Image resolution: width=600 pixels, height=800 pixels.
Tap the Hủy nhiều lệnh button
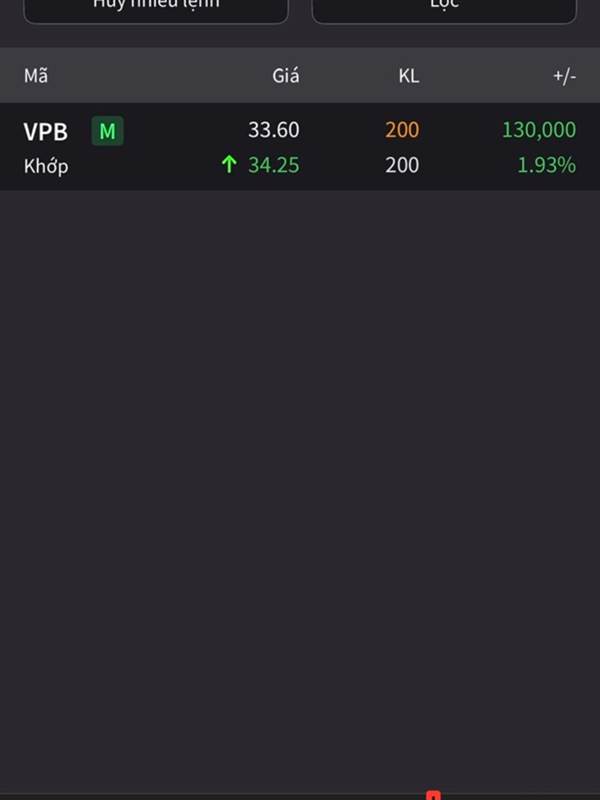tap(155, 8)
